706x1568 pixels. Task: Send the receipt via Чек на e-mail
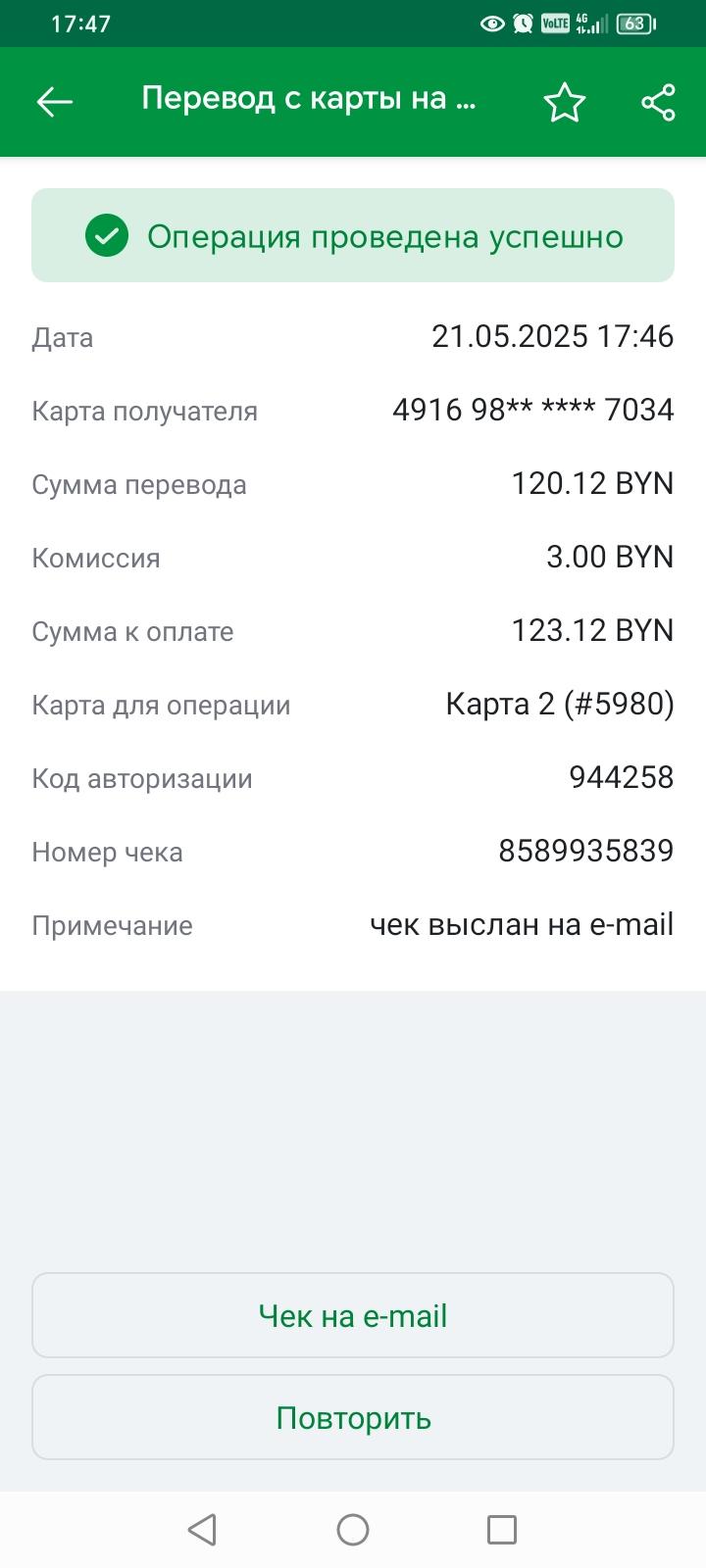353,1315
